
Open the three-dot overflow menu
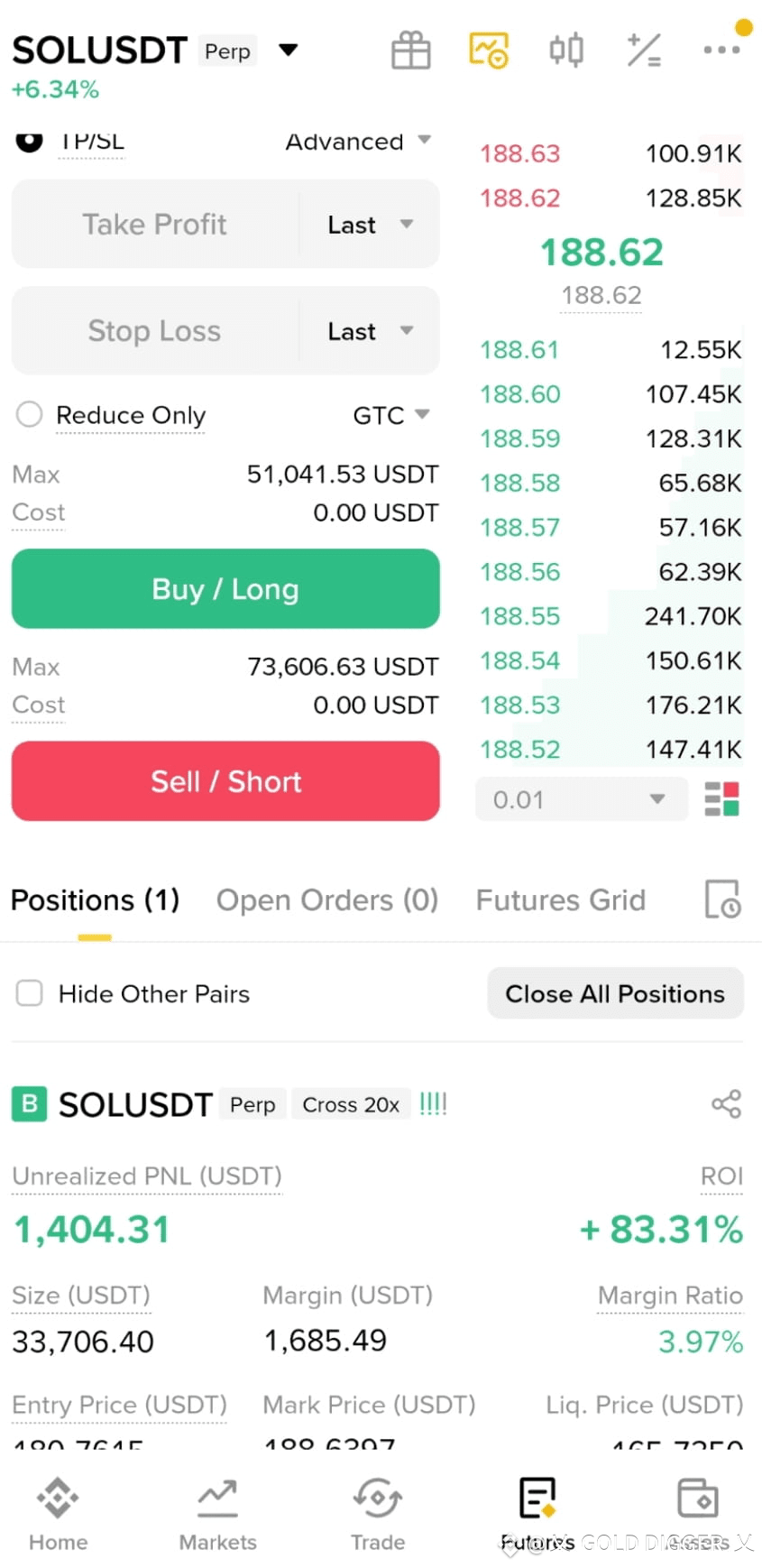(x=721, y=50)
